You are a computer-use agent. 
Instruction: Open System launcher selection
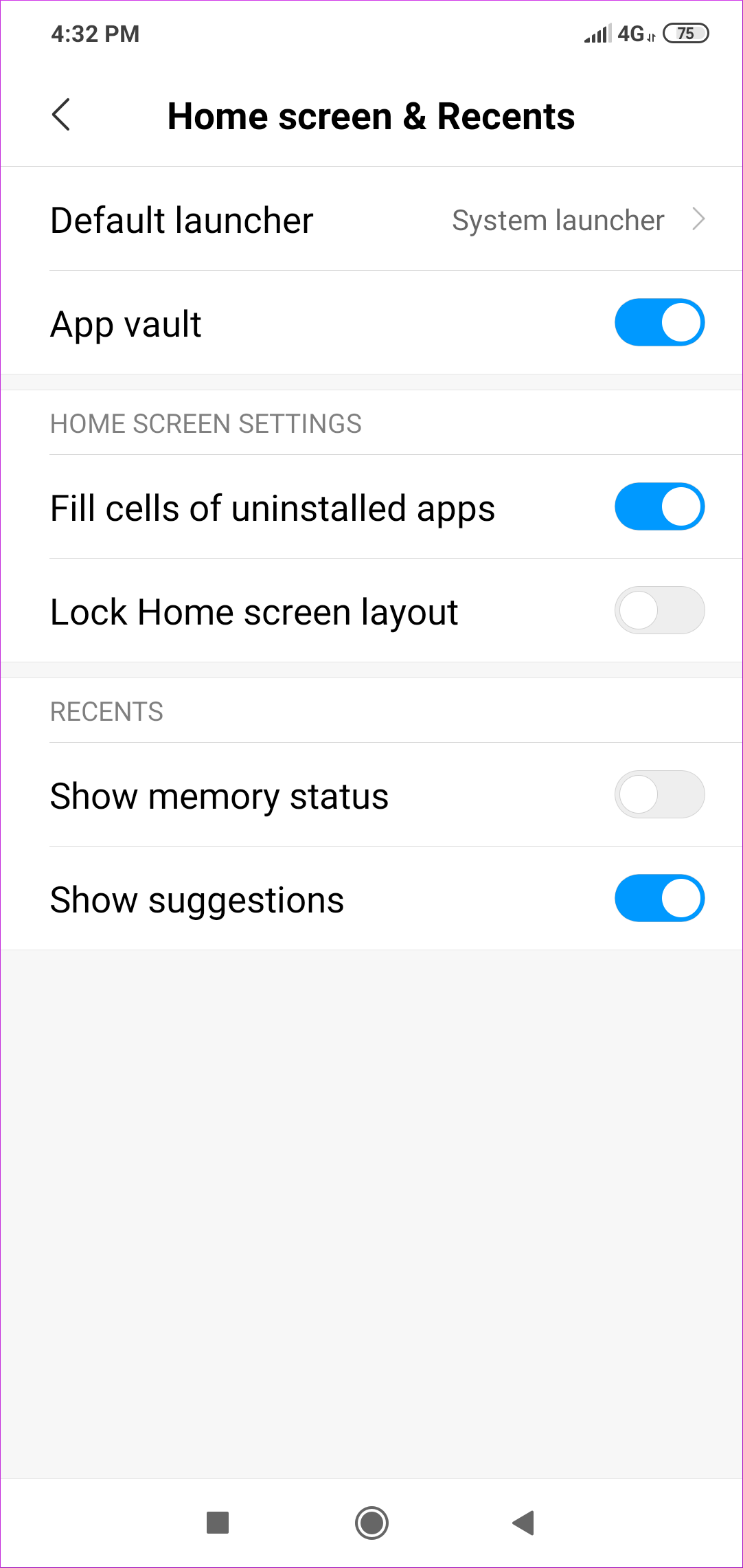pyautogui.click(x=557, y=220)
